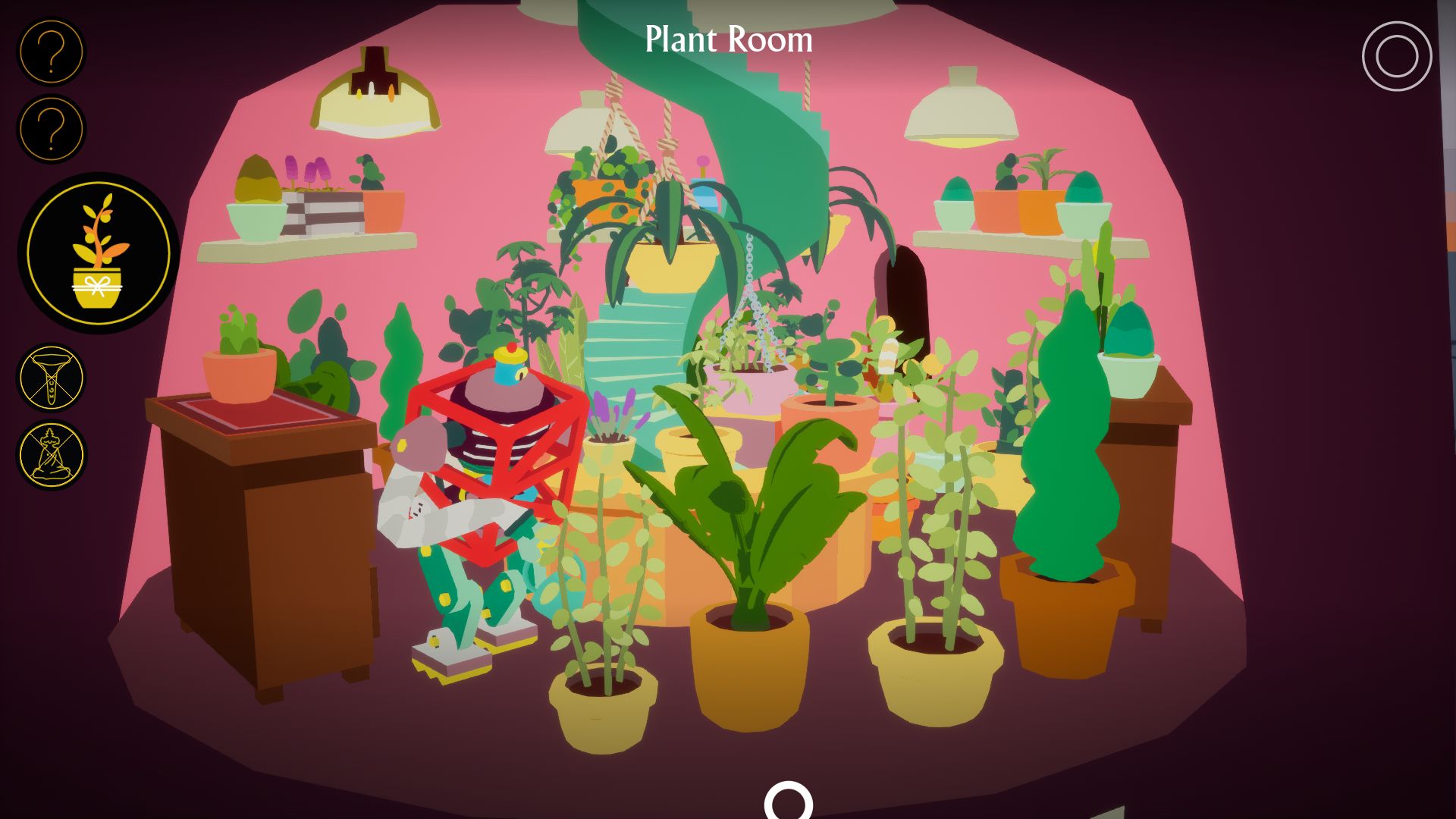Screen dimensions: 1456x819
Task: Tap the crossed-out meditating figure icon
Action: (51, 454)
